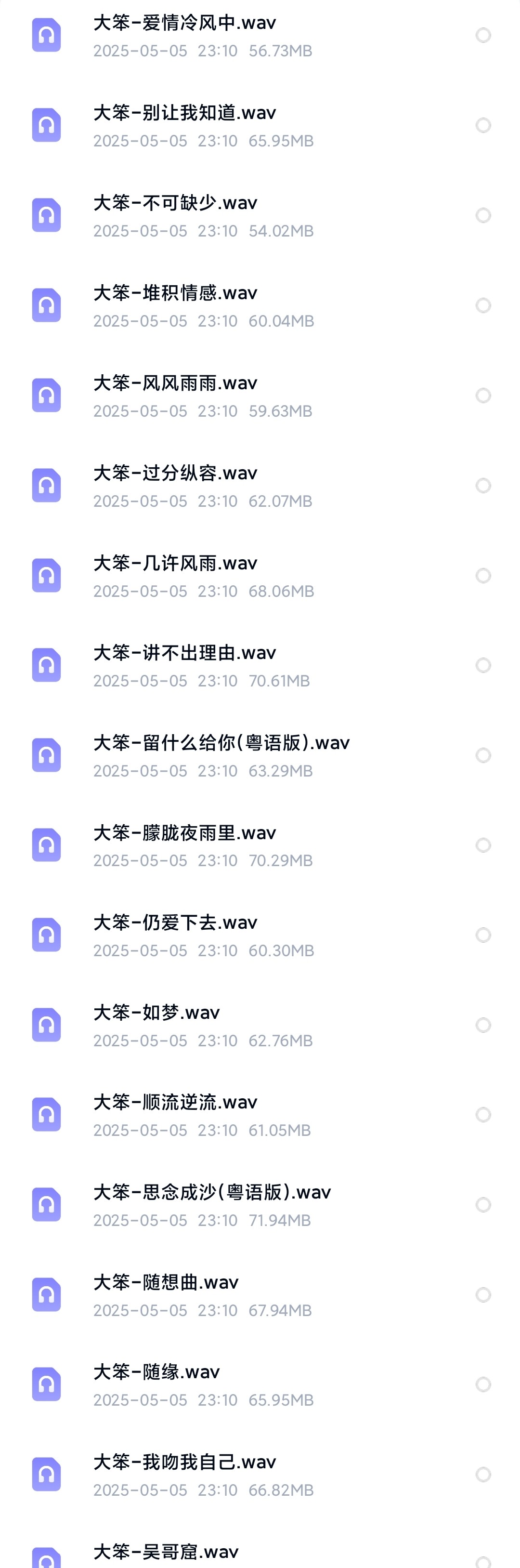Tick the selector next to 大笨-如梦.wav
520x1568 pixels.
coord(483,1025)
